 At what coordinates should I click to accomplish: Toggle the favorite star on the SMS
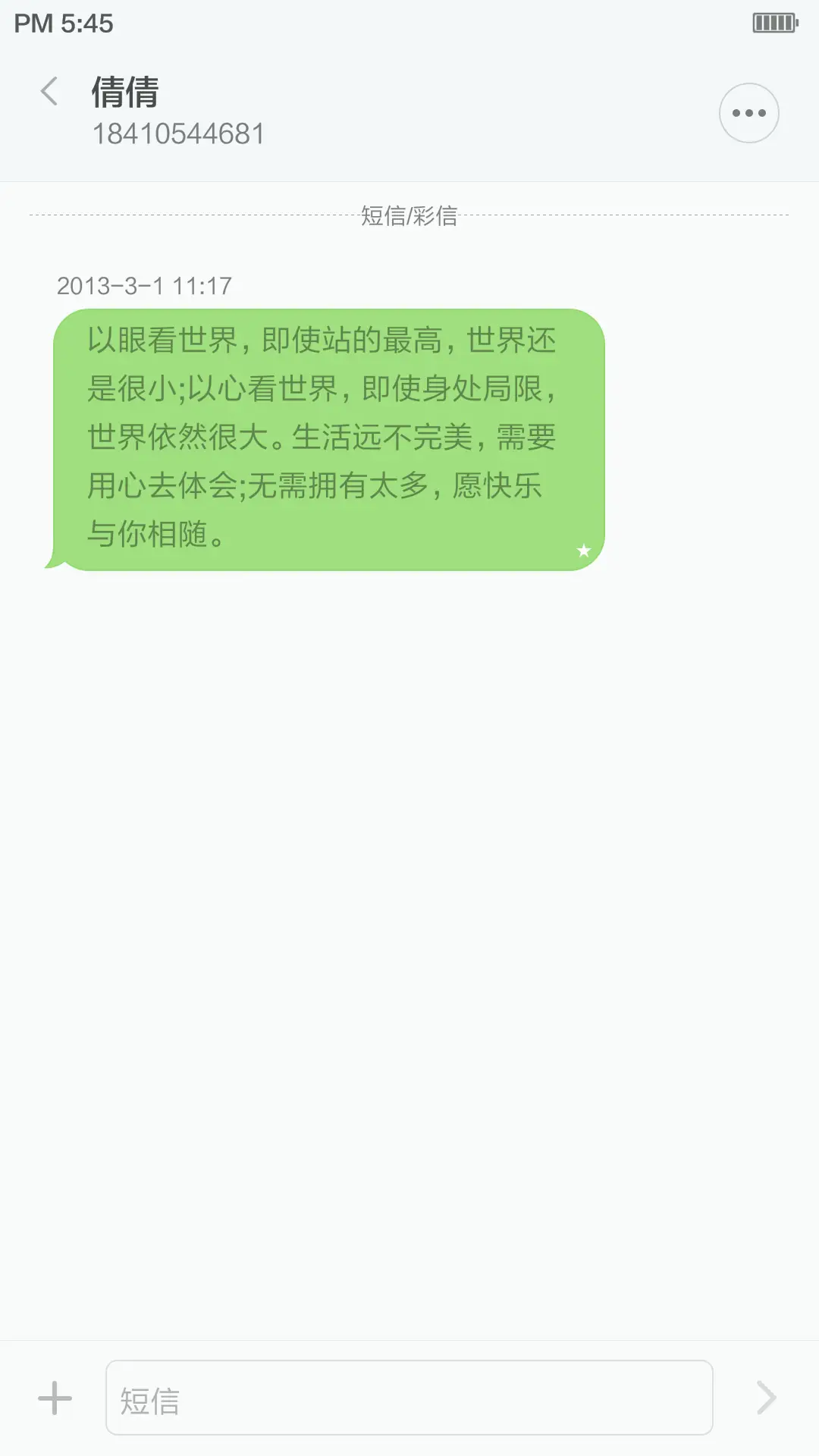click(584, 551)
